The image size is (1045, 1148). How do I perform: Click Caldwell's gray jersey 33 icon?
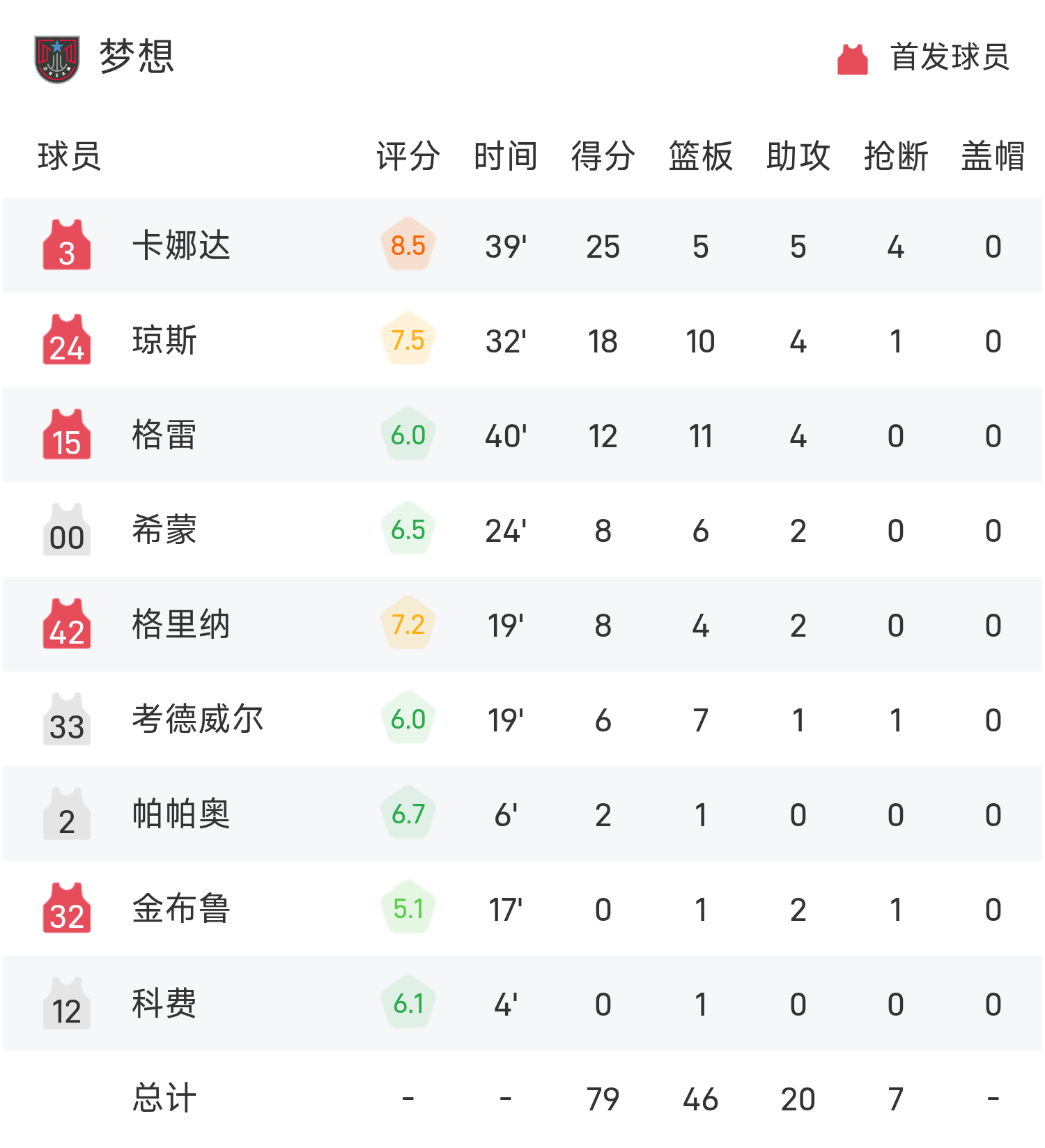point(66,719)
